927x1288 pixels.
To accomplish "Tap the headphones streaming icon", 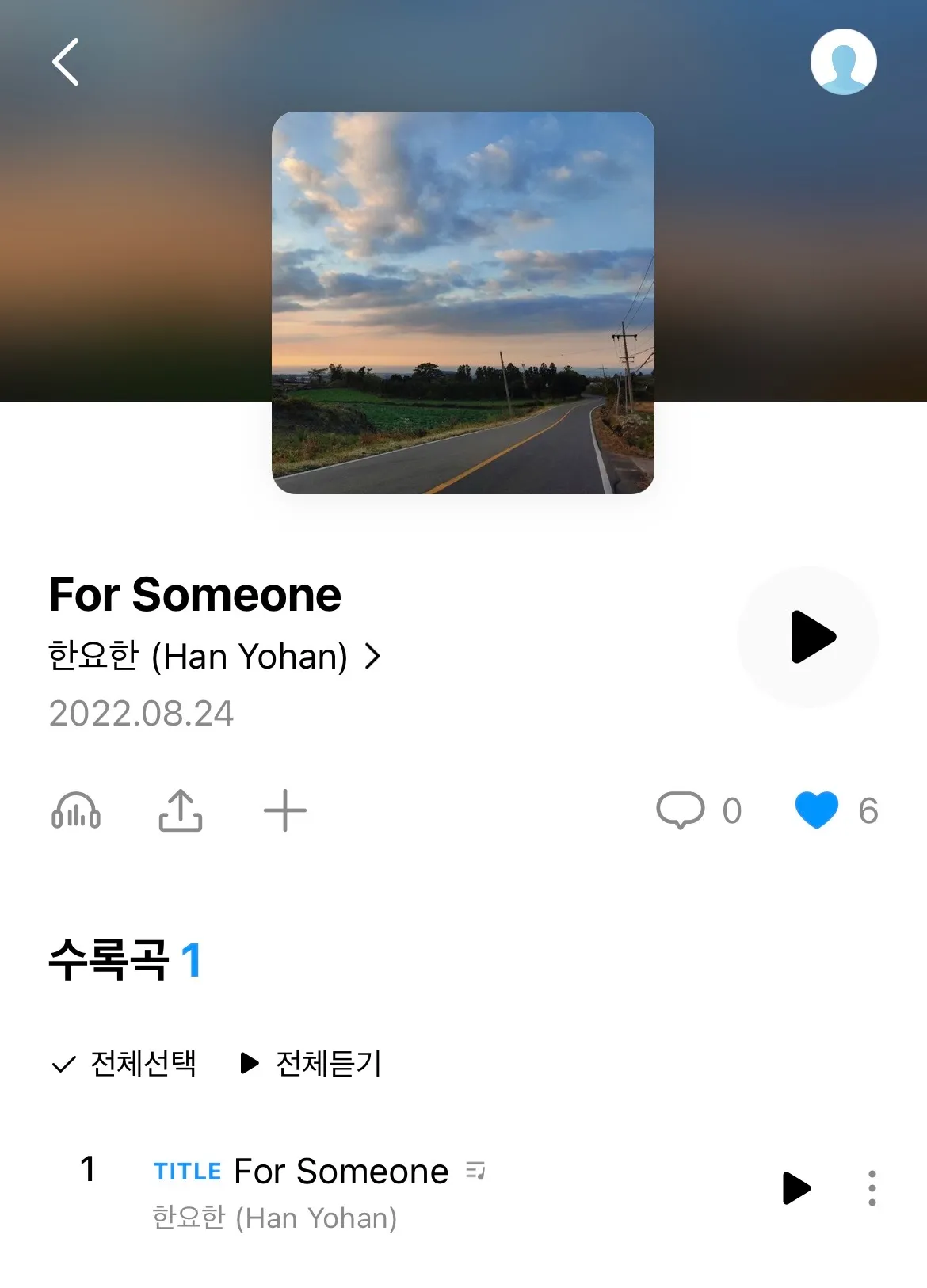I will 76,811.
